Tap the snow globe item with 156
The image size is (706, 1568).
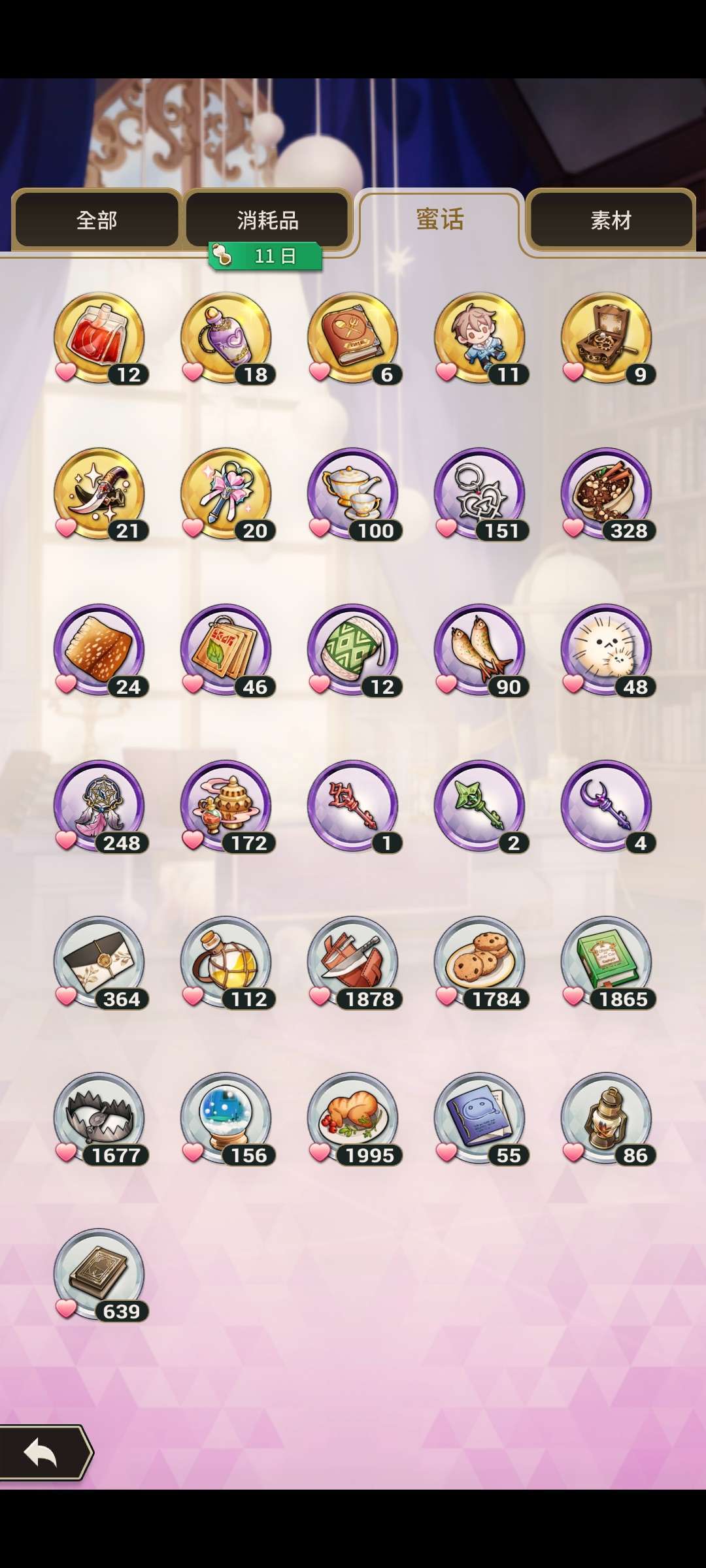[226, 1119]
